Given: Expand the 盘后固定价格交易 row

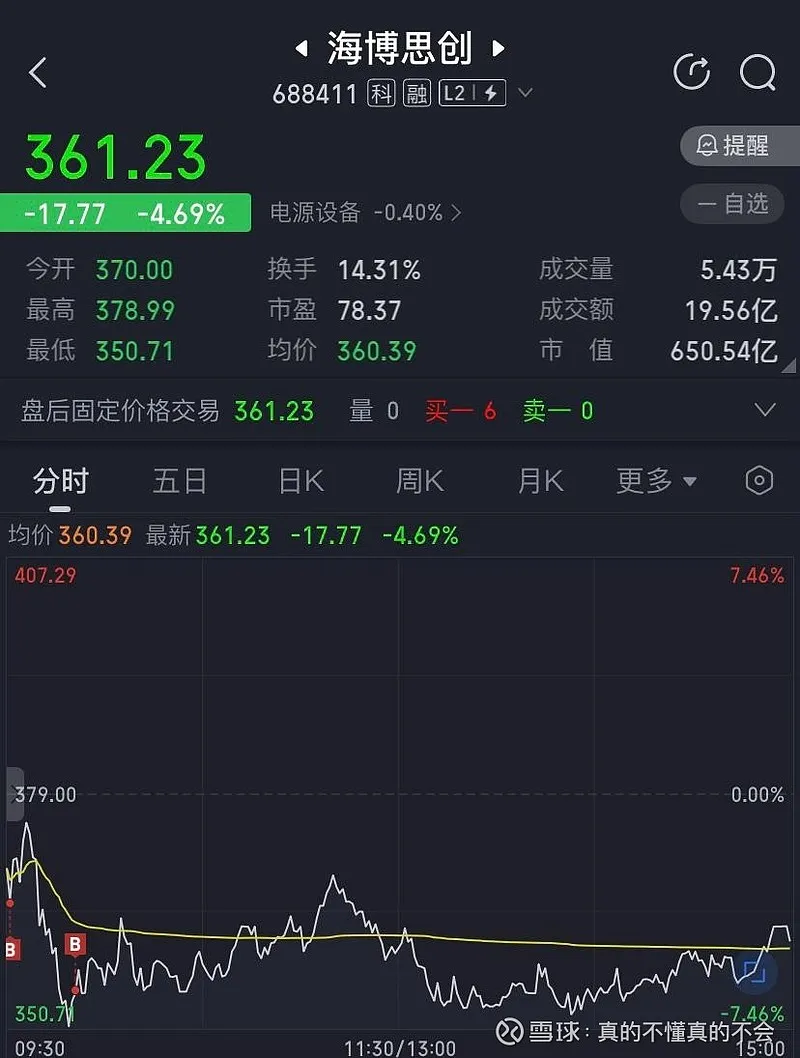Looking at the screenshot, I should [765, 410].
